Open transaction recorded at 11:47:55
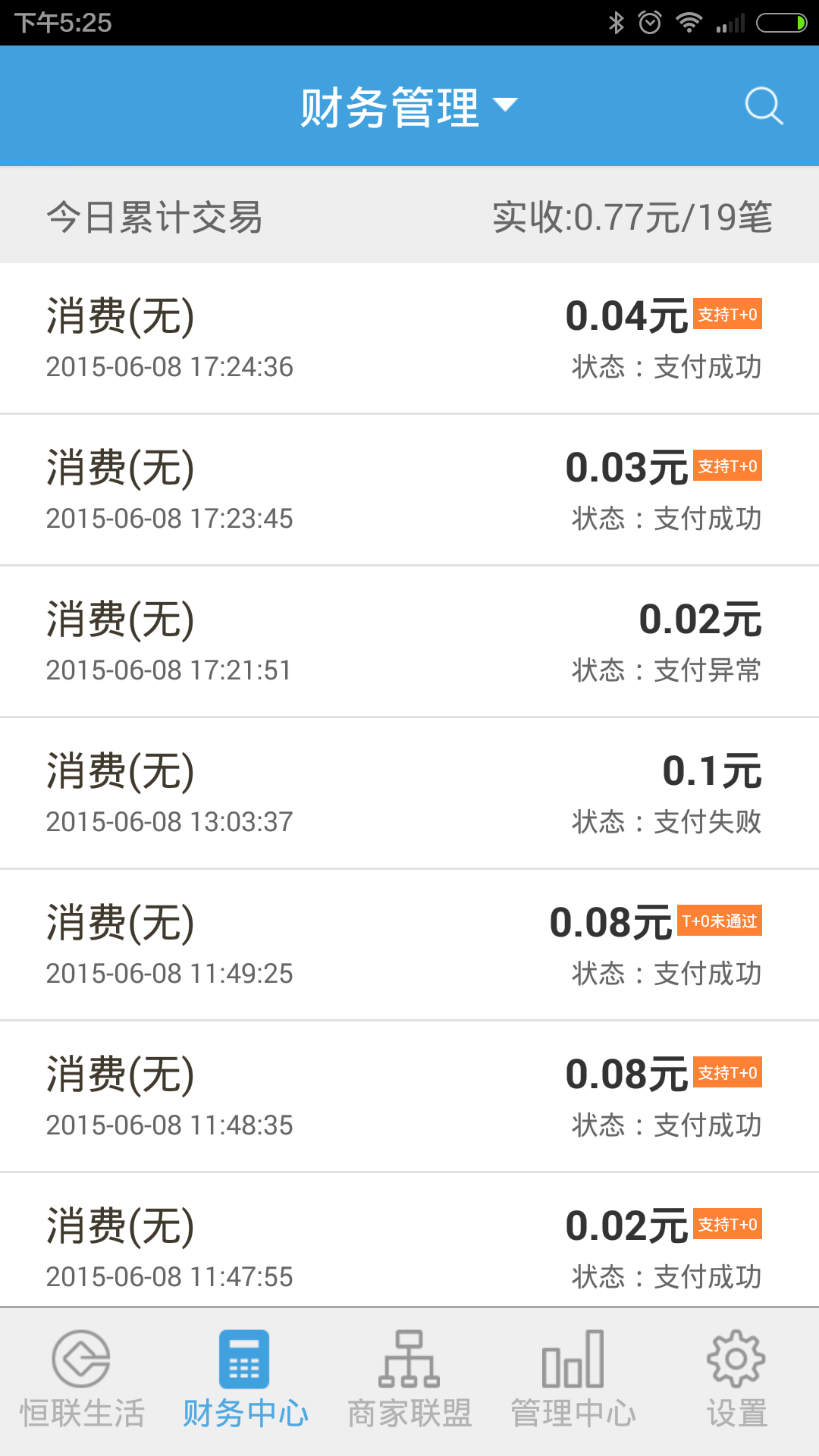Image resolution: width=819 pixels, height=1456 pixels. [409, 1244]
